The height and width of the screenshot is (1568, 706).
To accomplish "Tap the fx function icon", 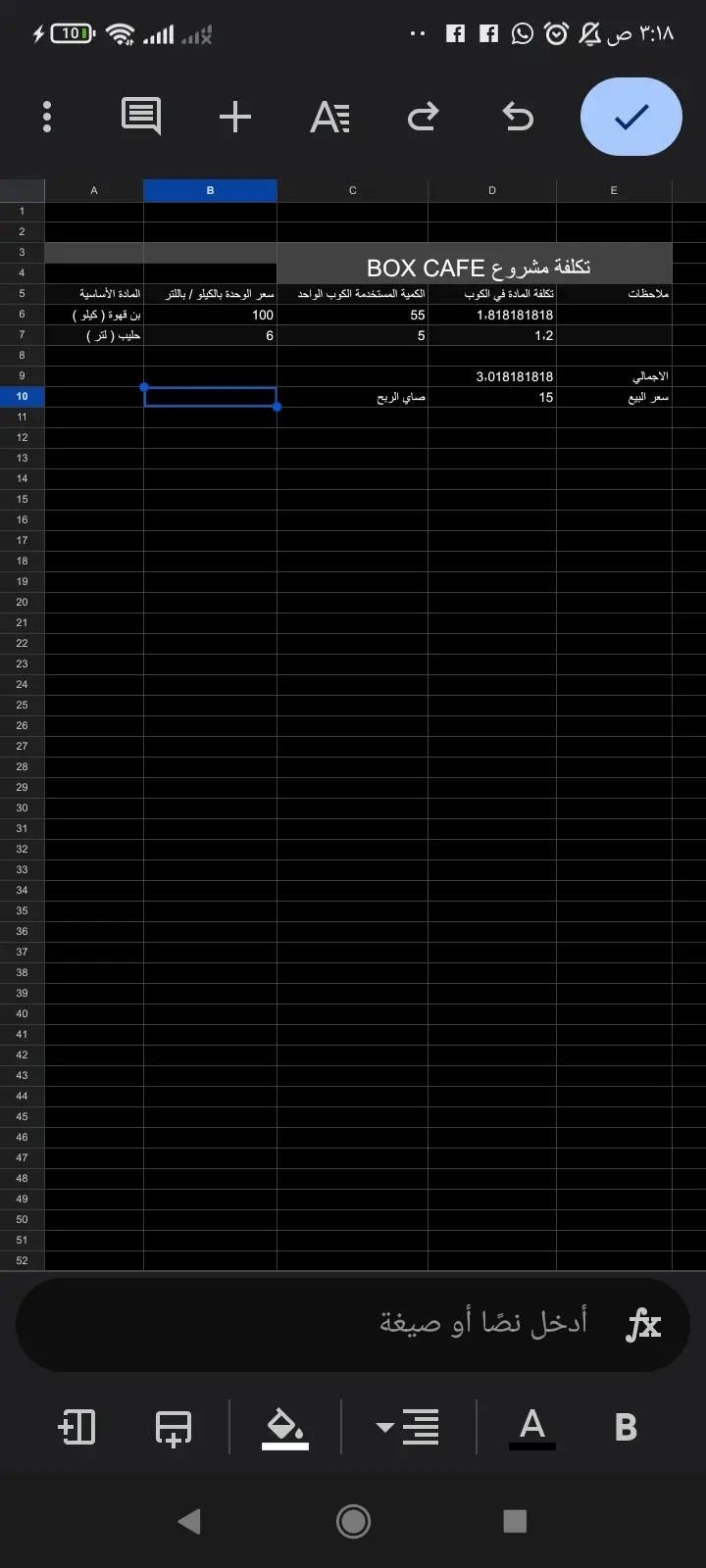I will [x=643, y=1325].
